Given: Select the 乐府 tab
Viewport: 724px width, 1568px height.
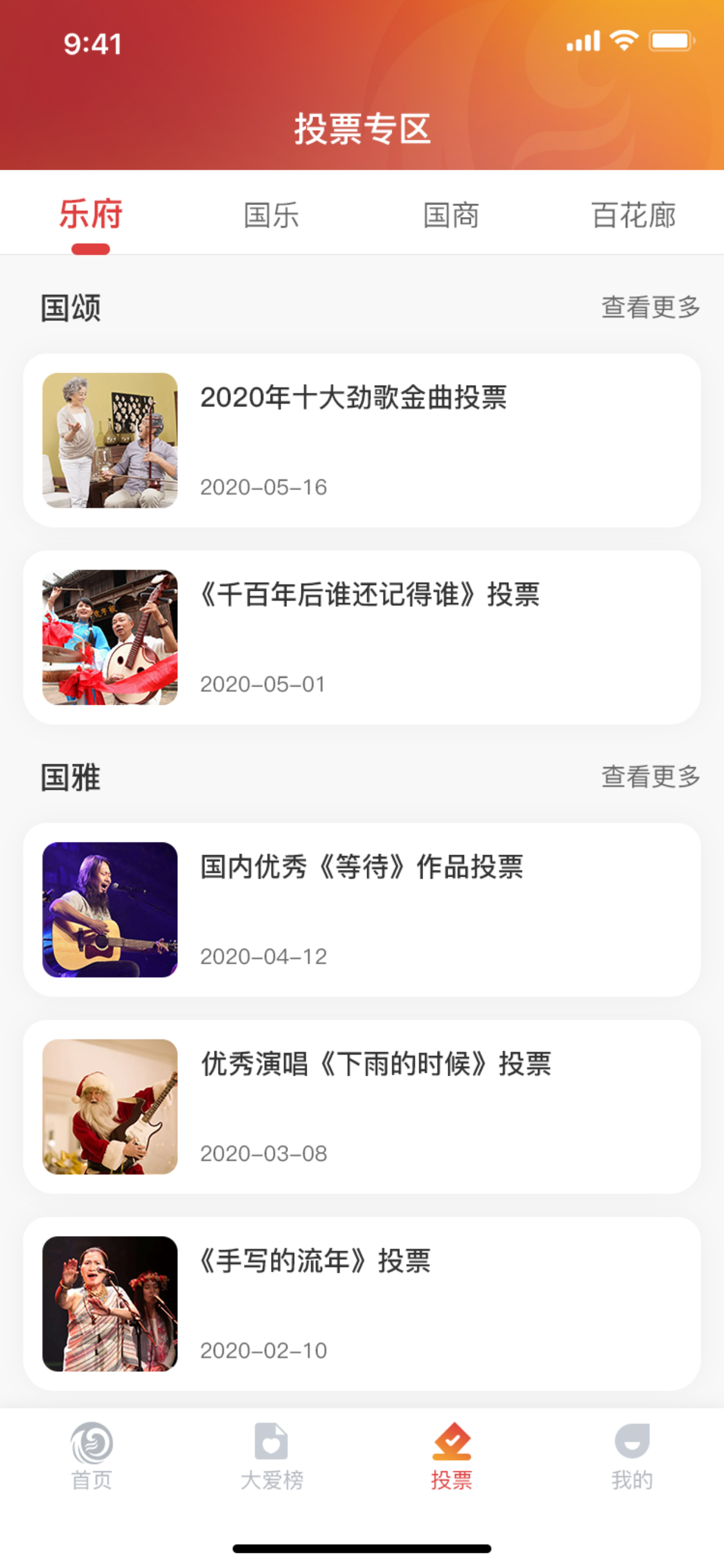Looking at the screenshot, I should click(x=91, y=214).
